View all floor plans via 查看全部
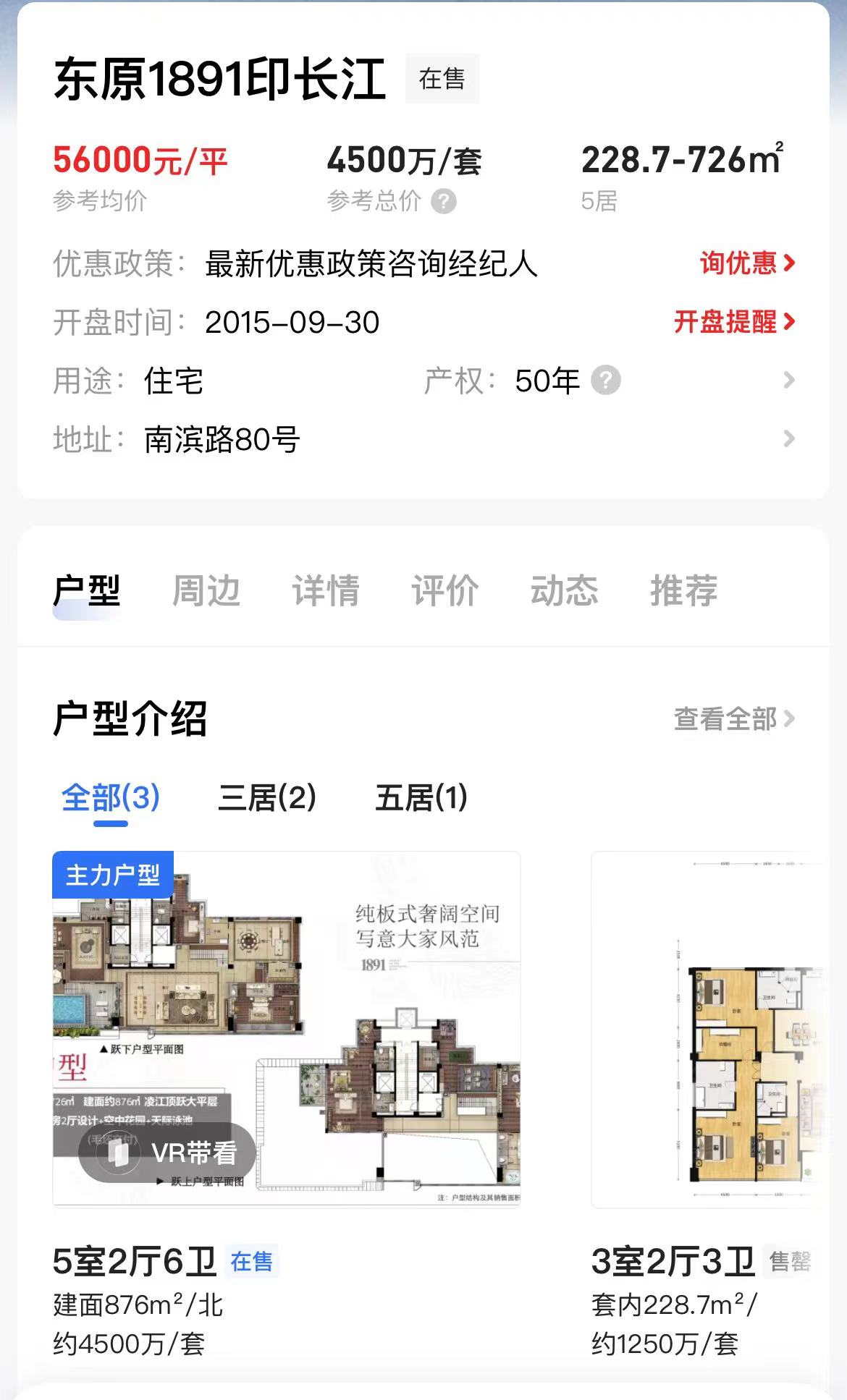 point(733,719)
